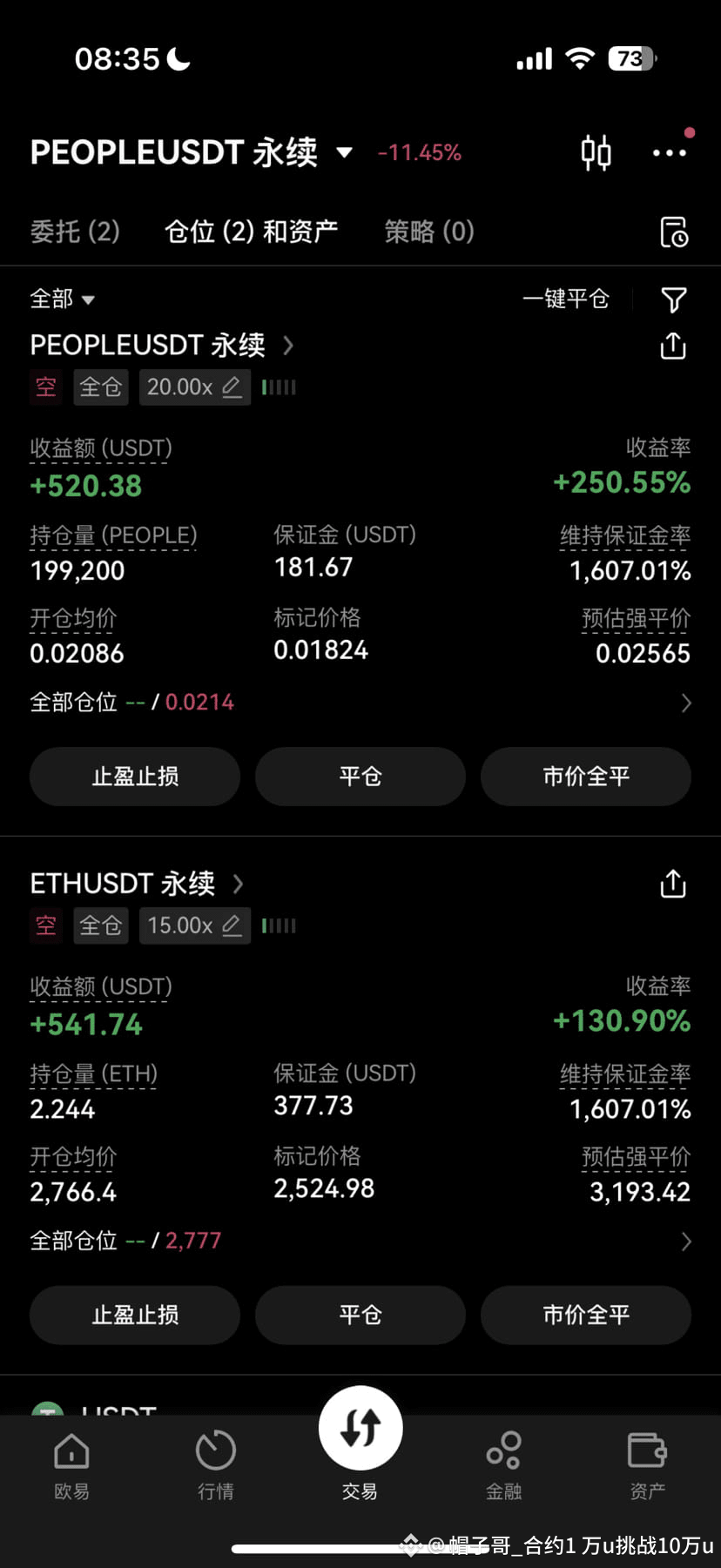The image size is (721, 1568).
Task: Open the PEOPLEUSDT trading pair dropdown
Action: (x=192, y=152)
